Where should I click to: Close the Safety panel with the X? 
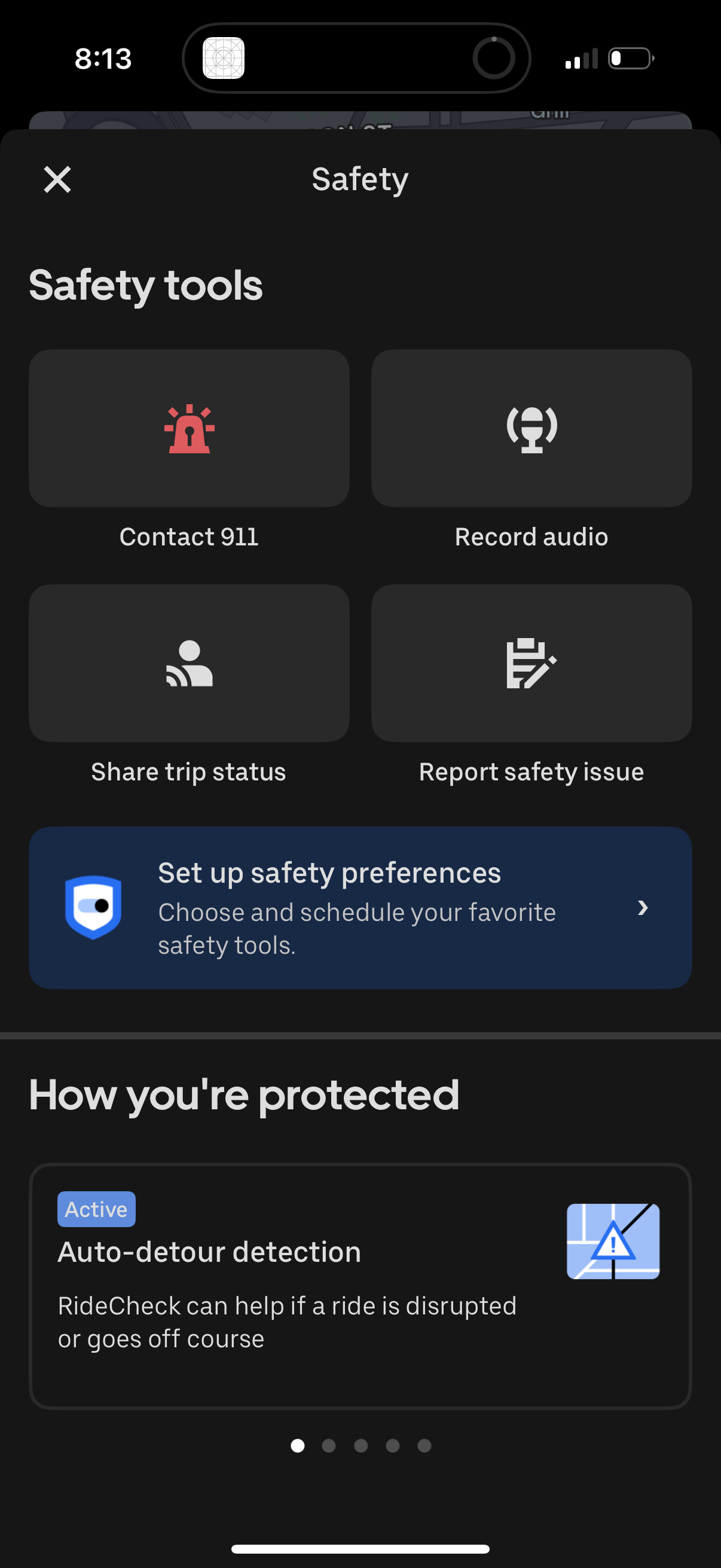pos(57,178)
